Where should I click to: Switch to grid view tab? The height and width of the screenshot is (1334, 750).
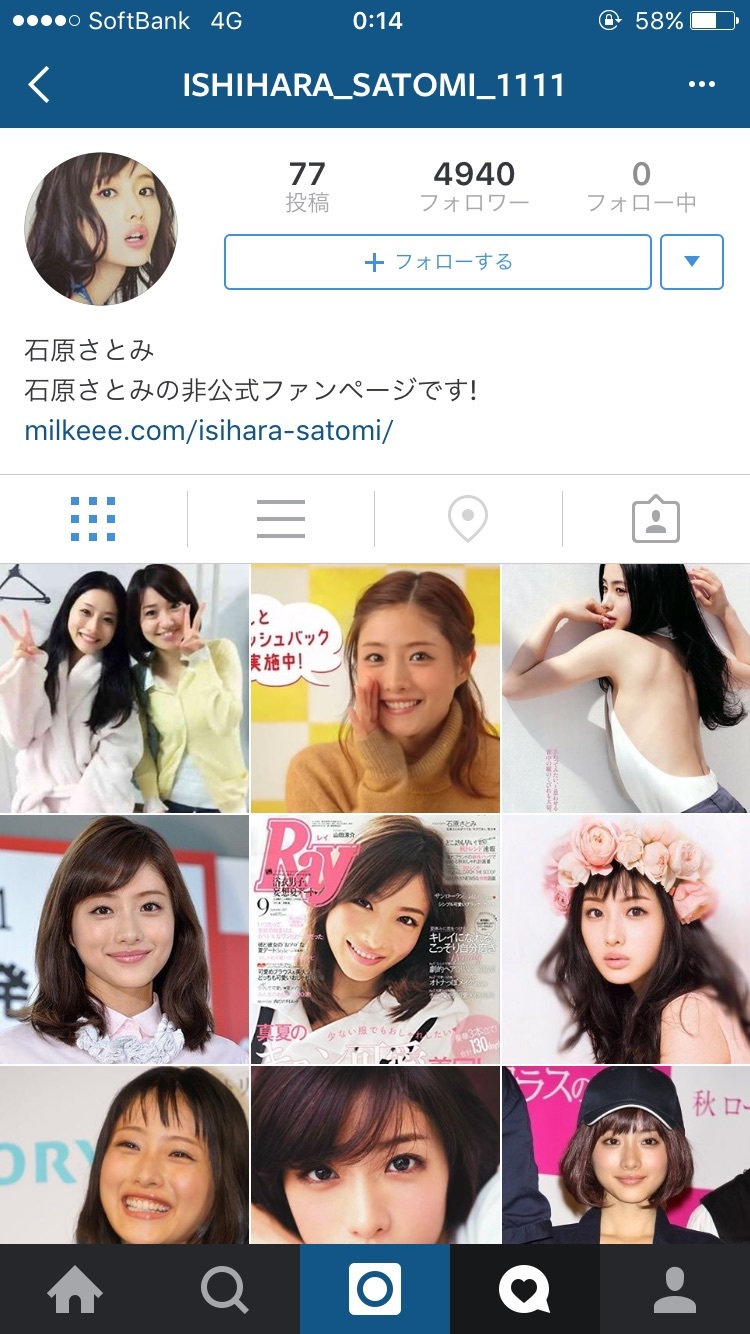[93, 519]
